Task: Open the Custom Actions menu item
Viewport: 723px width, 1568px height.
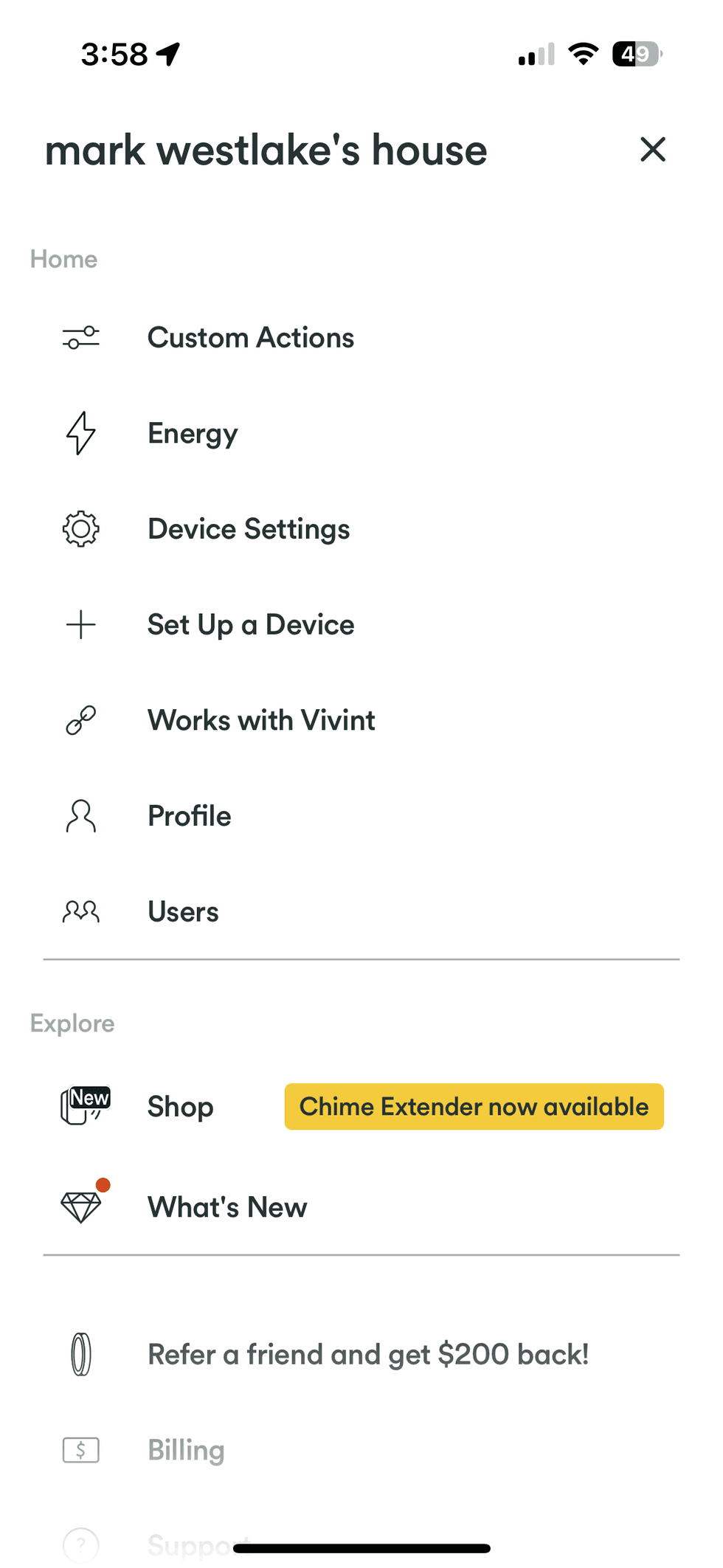Action: [x=251, y=337]
